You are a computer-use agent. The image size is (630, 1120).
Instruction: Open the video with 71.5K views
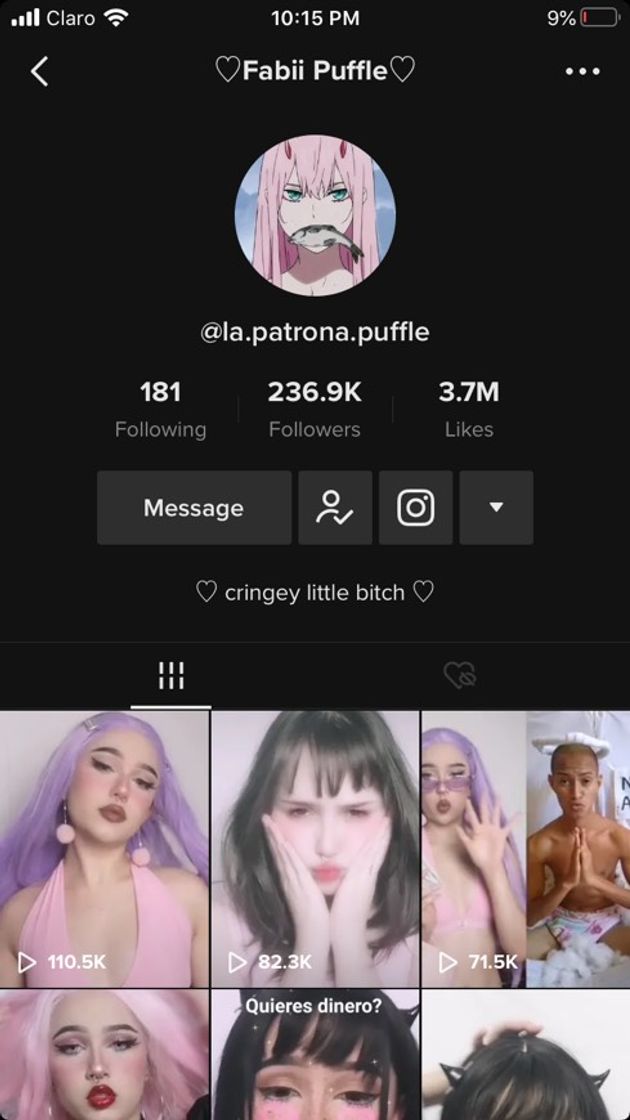tap(525, 850)
